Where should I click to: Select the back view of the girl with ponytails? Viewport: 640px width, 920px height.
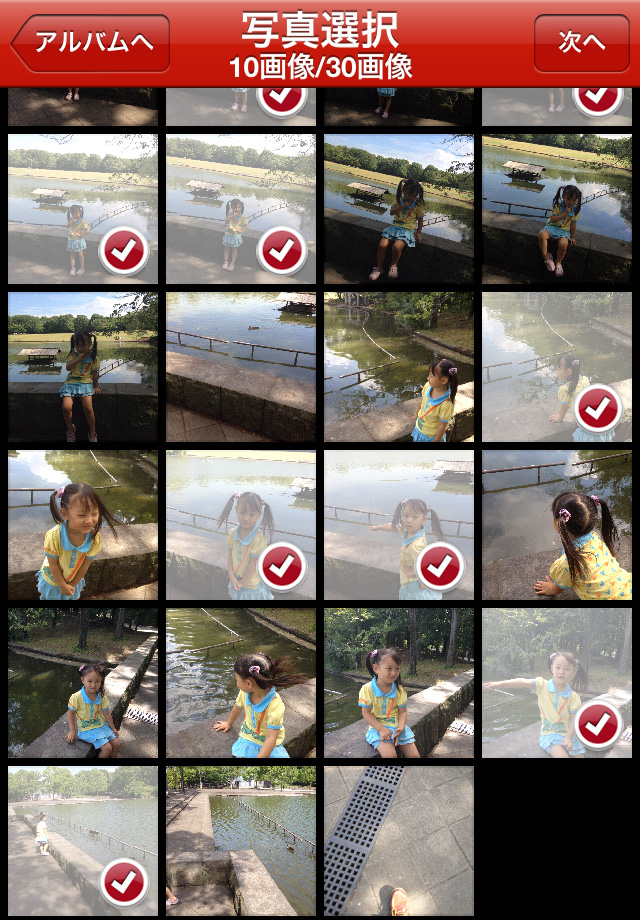(556, 524)
